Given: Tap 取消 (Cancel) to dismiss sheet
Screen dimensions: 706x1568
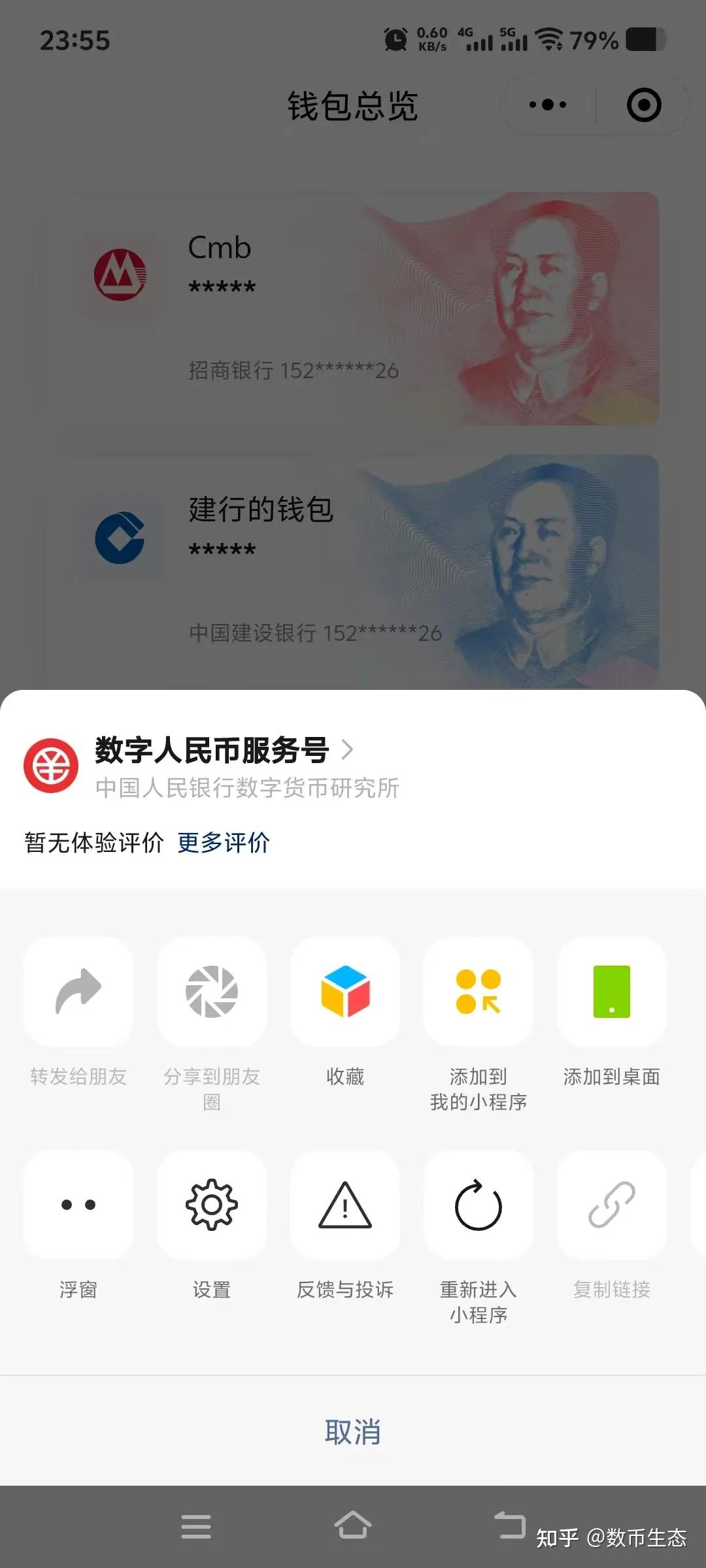Looking at the screenshot, I should tap(353, 1431).
